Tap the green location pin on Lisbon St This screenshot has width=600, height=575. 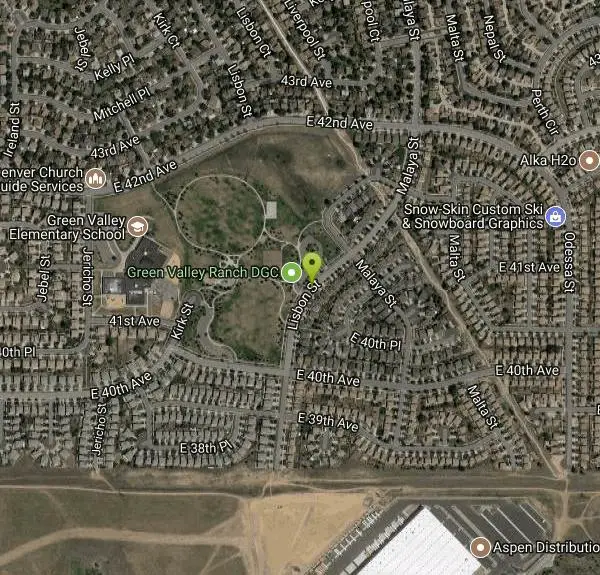(312, 266)
